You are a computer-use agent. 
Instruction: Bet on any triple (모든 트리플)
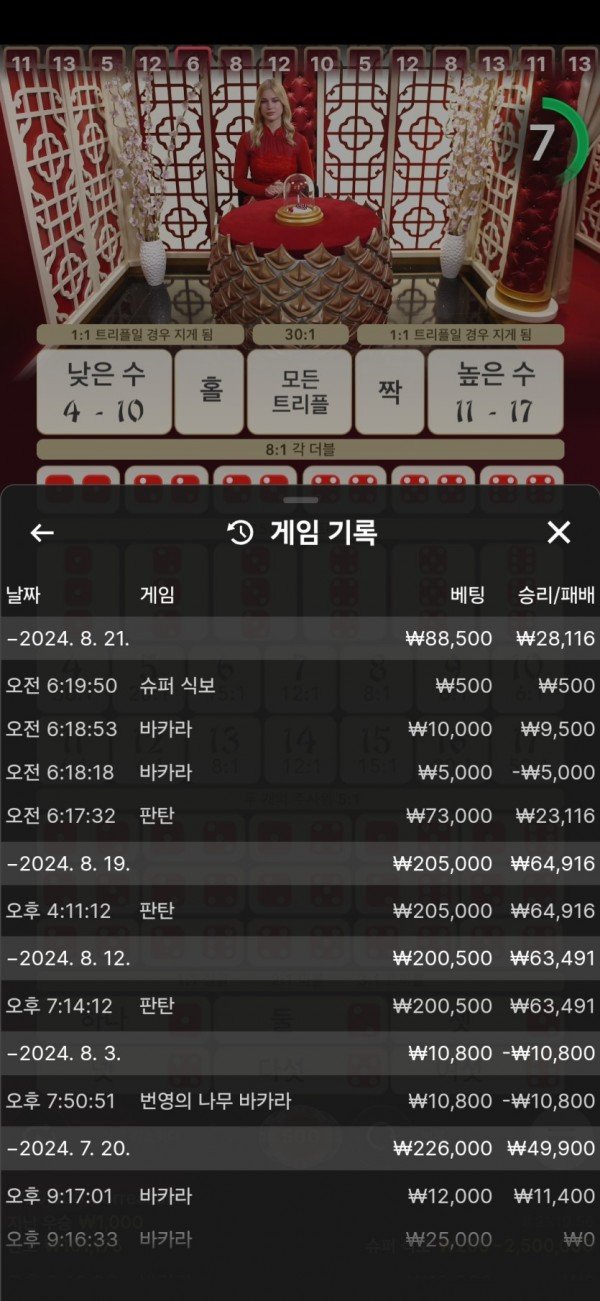tap(299, 392)
